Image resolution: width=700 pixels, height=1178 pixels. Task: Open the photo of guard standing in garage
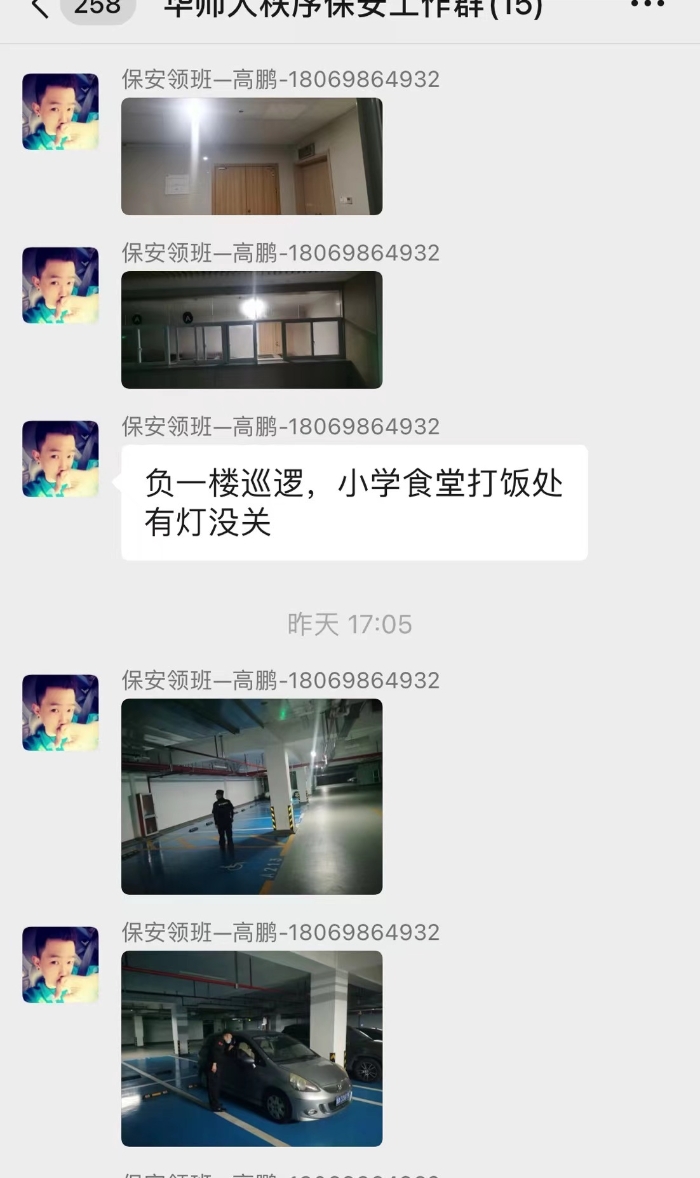pos(251,796)
